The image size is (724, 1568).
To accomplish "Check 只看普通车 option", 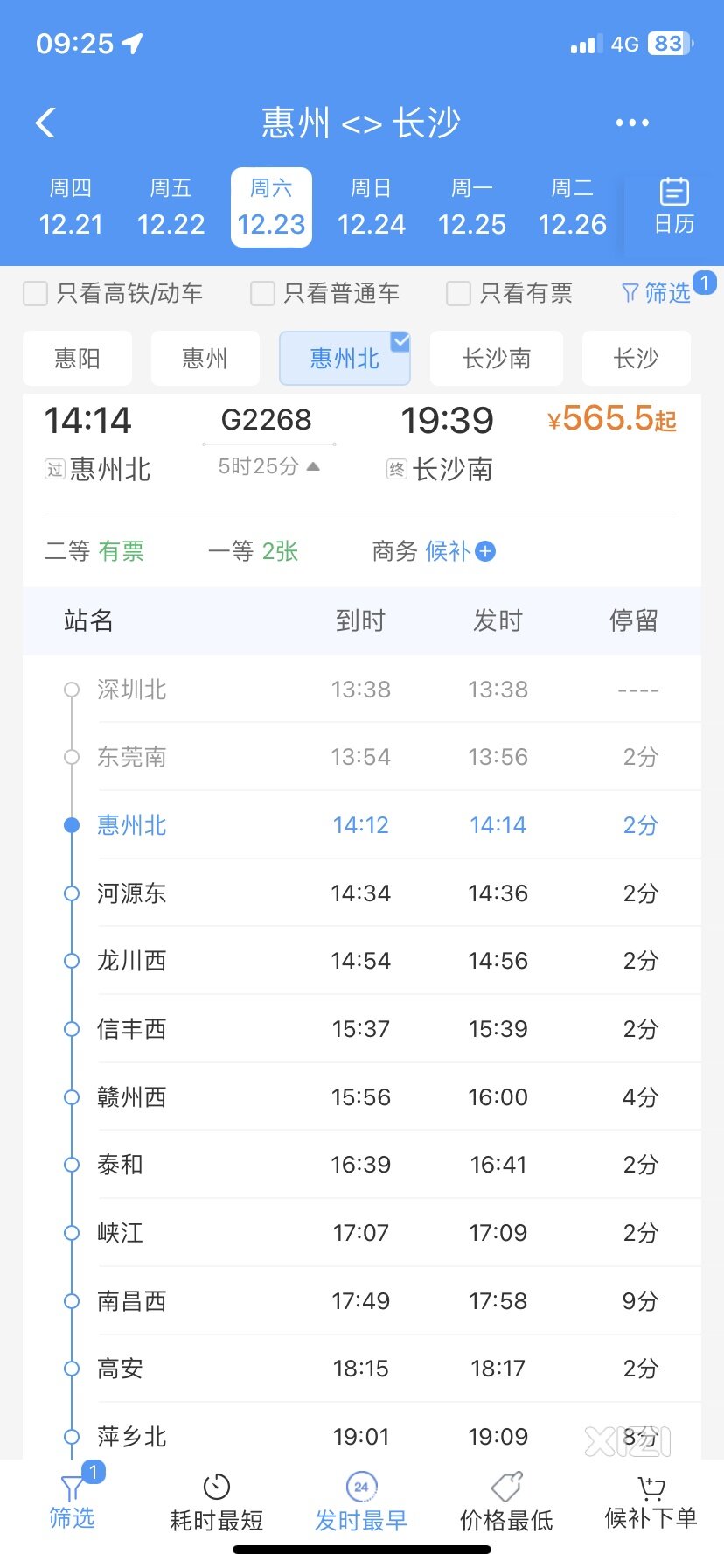I will point(325,293).
